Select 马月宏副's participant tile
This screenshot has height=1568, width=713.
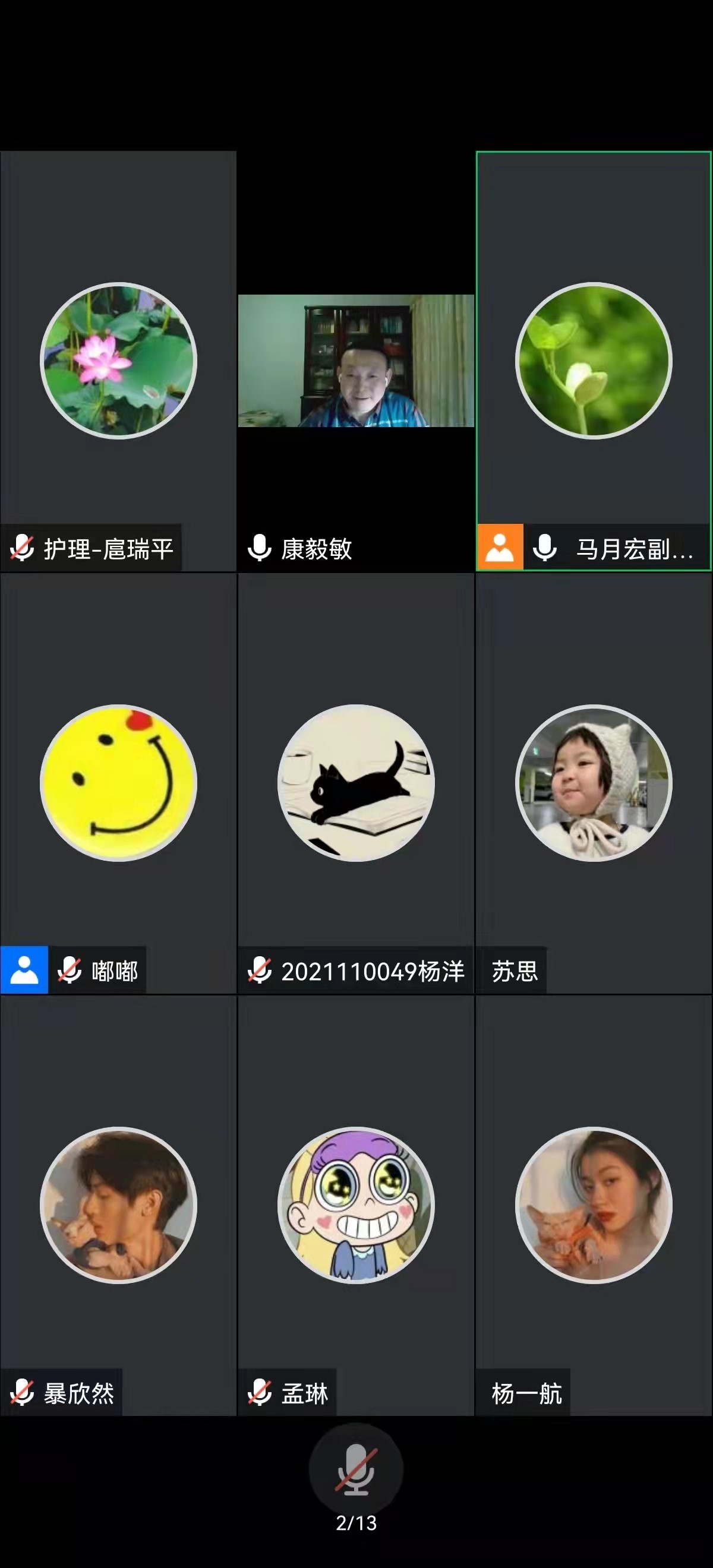[594, 361]
